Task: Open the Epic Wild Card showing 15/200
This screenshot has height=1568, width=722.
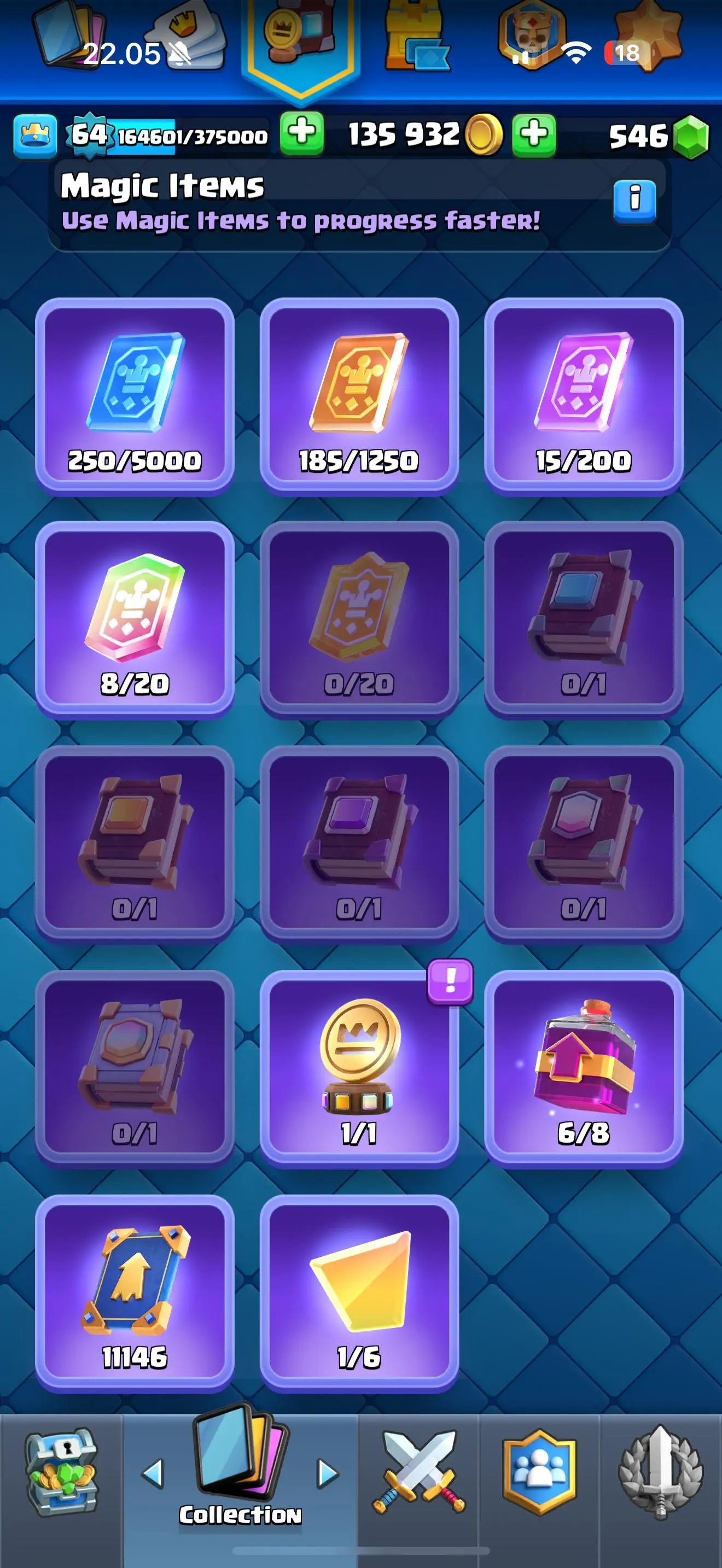Action: coord(583,396)
